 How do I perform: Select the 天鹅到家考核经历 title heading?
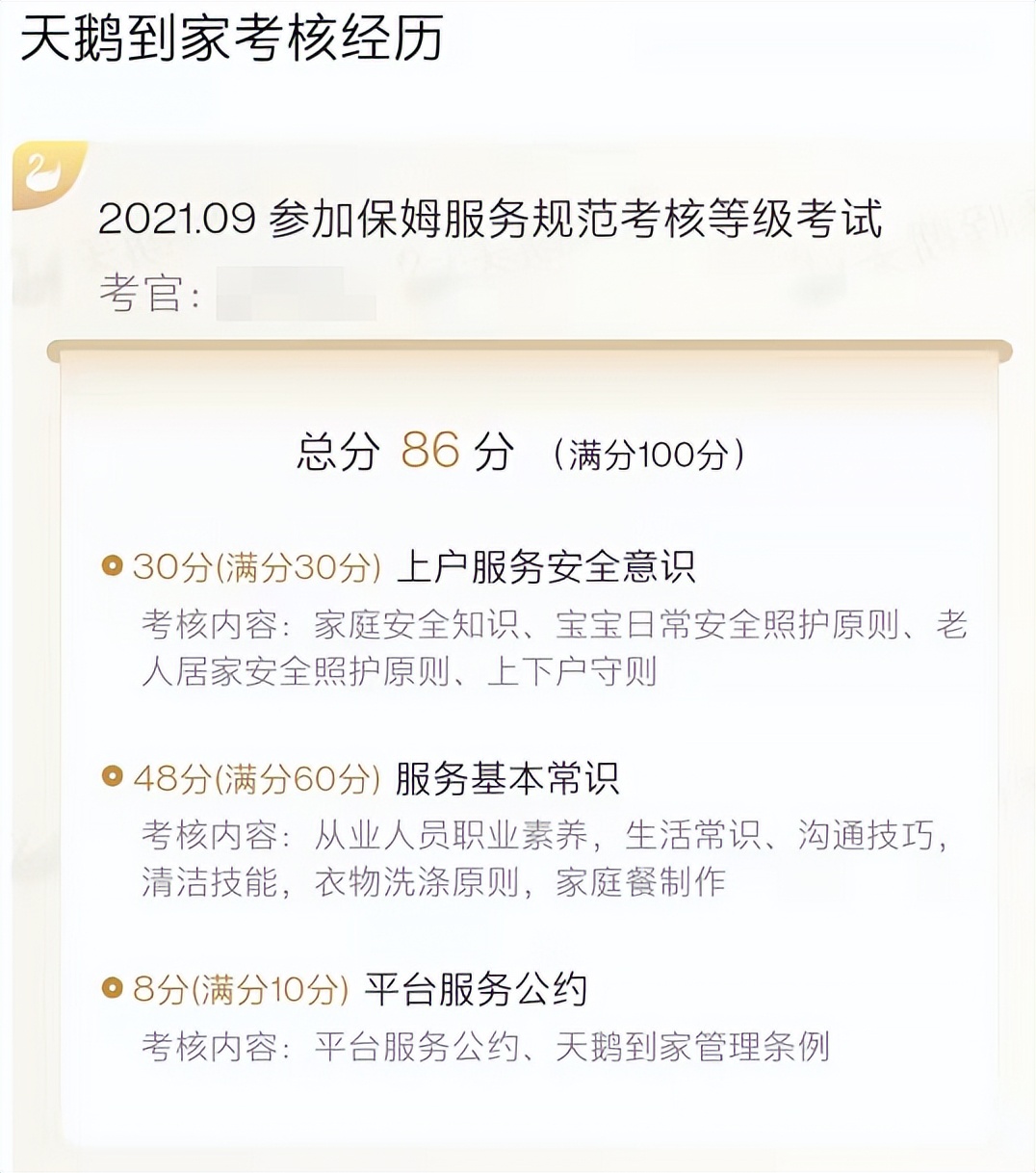click(x=230, y=39)
